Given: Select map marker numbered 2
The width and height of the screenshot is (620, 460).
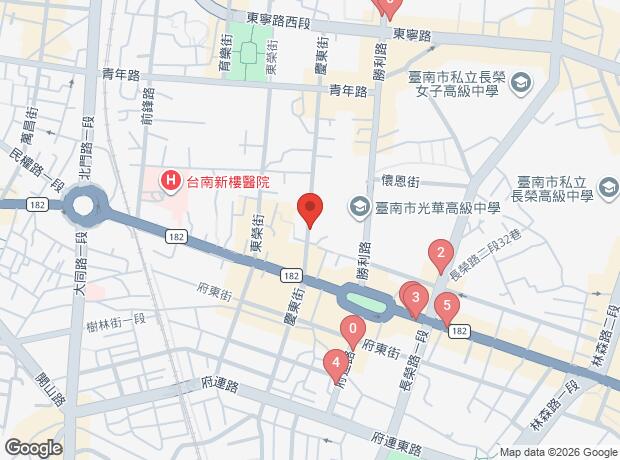Looking at the screenshot, I should coord(438,254).
